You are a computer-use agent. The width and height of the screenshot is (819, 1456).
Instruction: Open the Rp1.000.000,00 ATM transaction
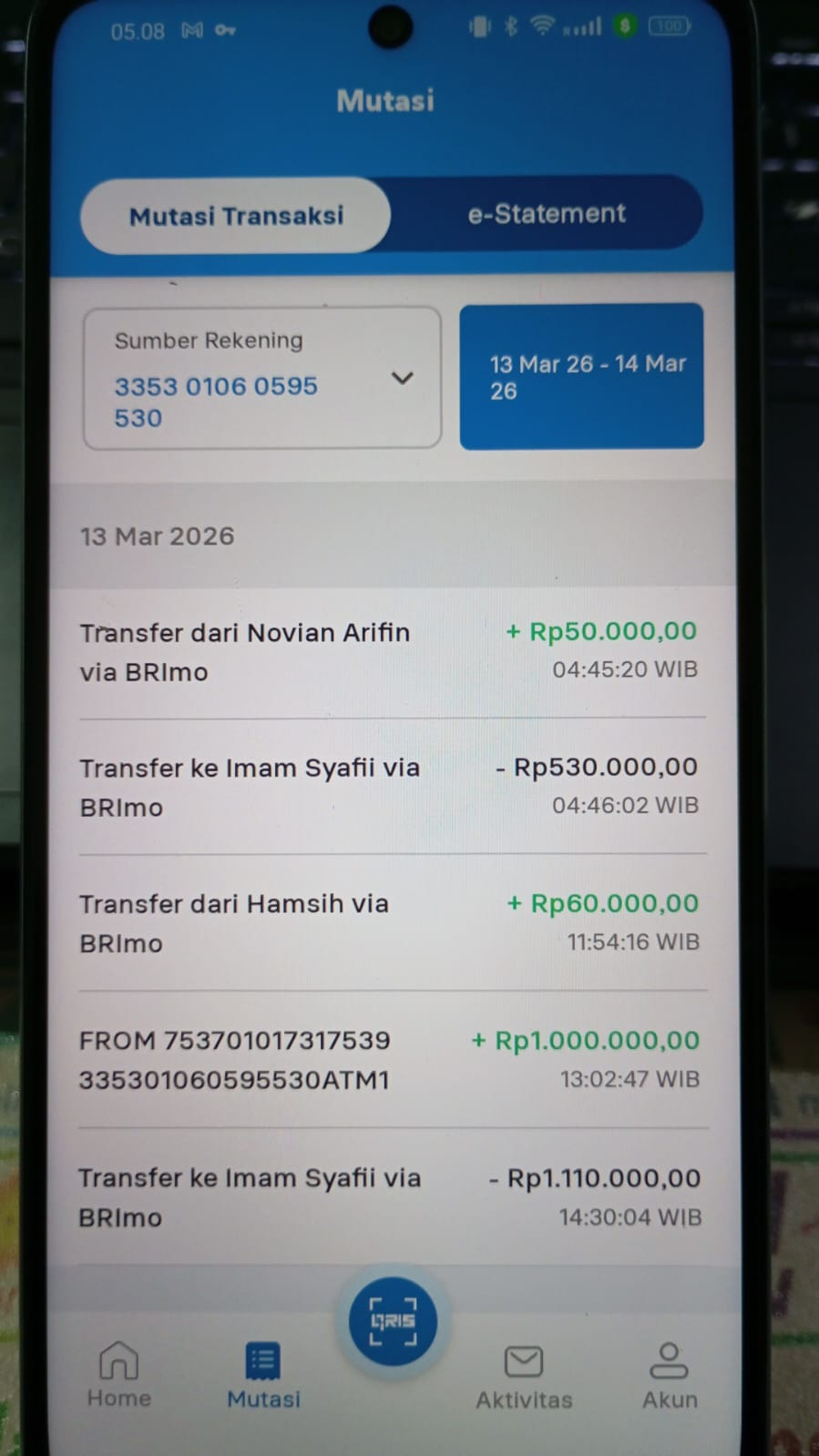392,1059
